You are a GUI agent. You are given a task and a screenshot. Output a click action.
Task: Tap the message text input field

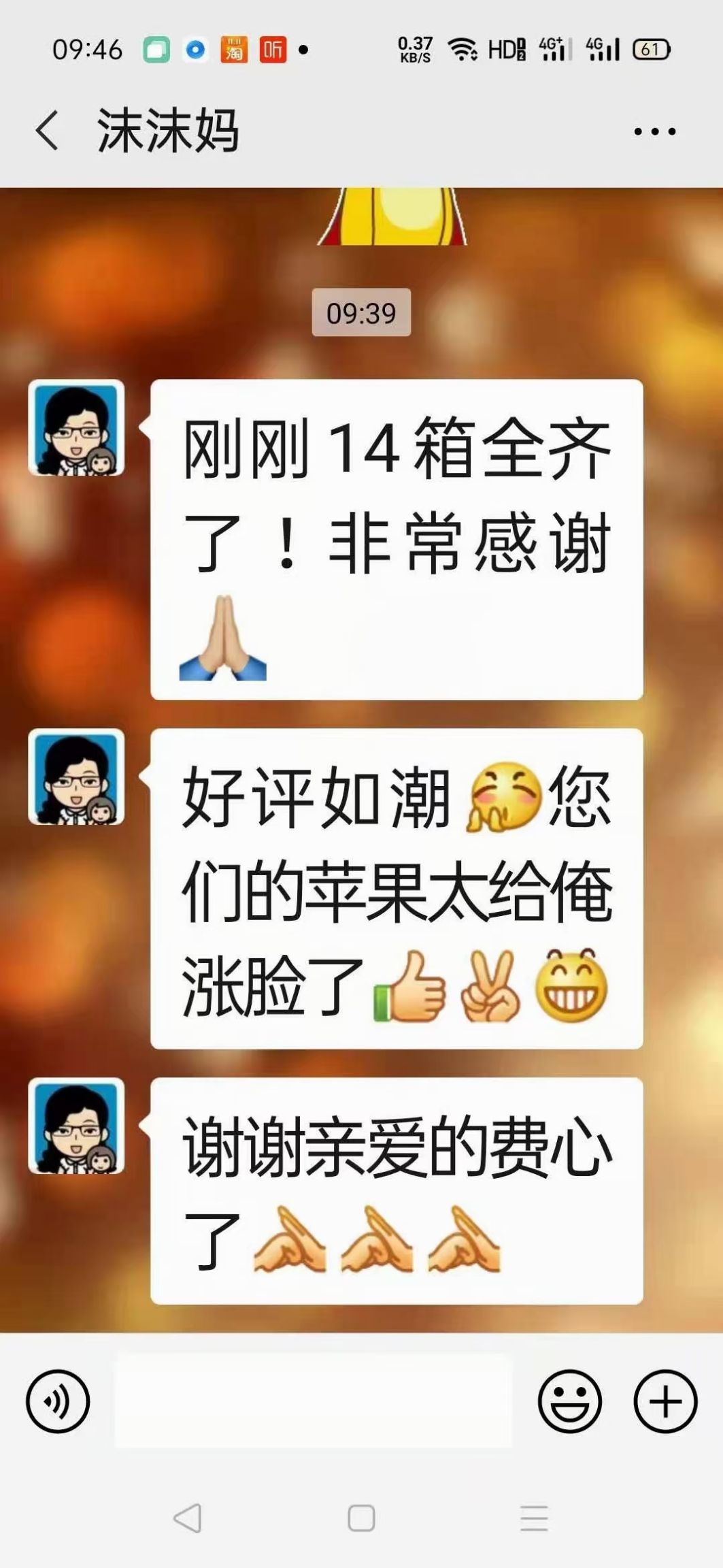coord(313,1401)
